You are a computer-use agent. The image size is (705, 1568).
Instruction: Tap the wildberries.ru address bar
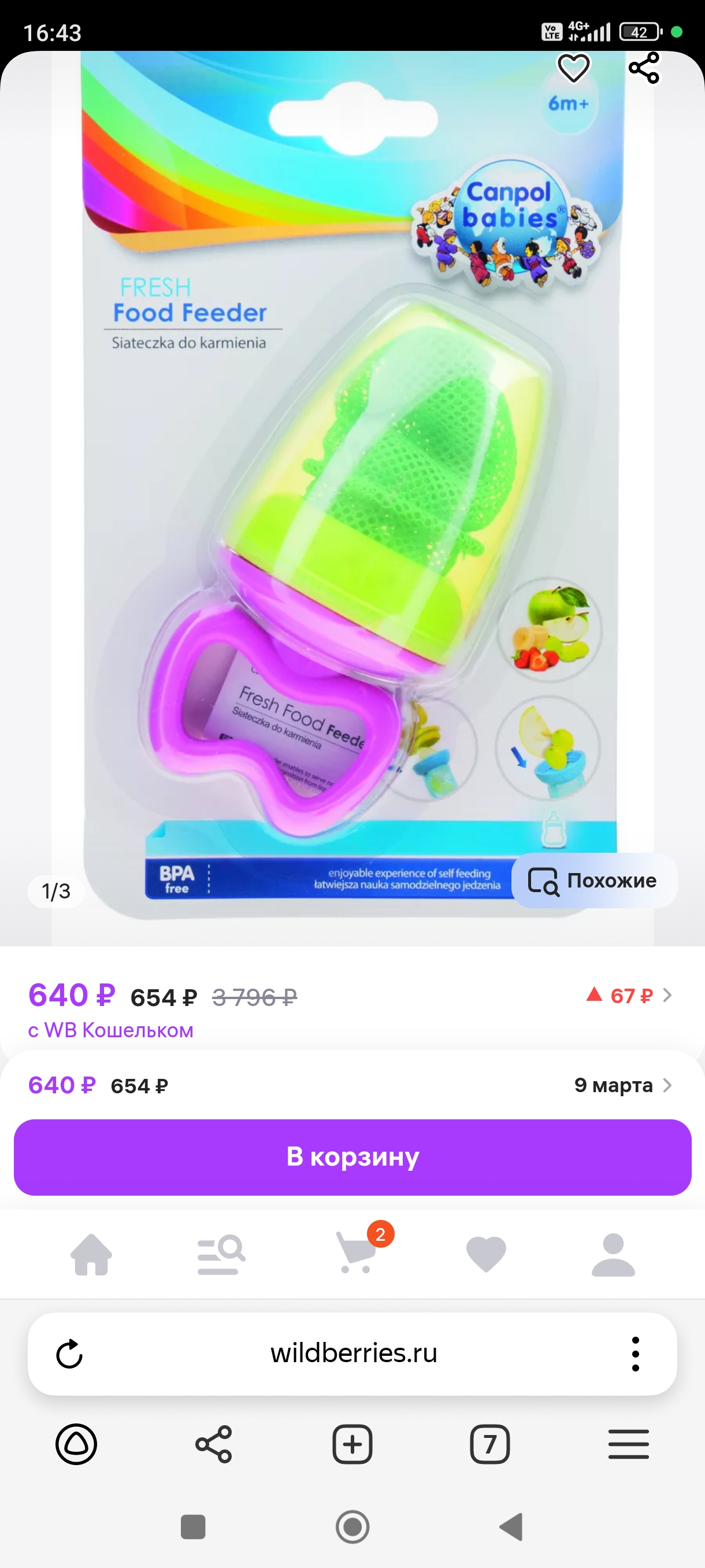(x=353, y=1353)
